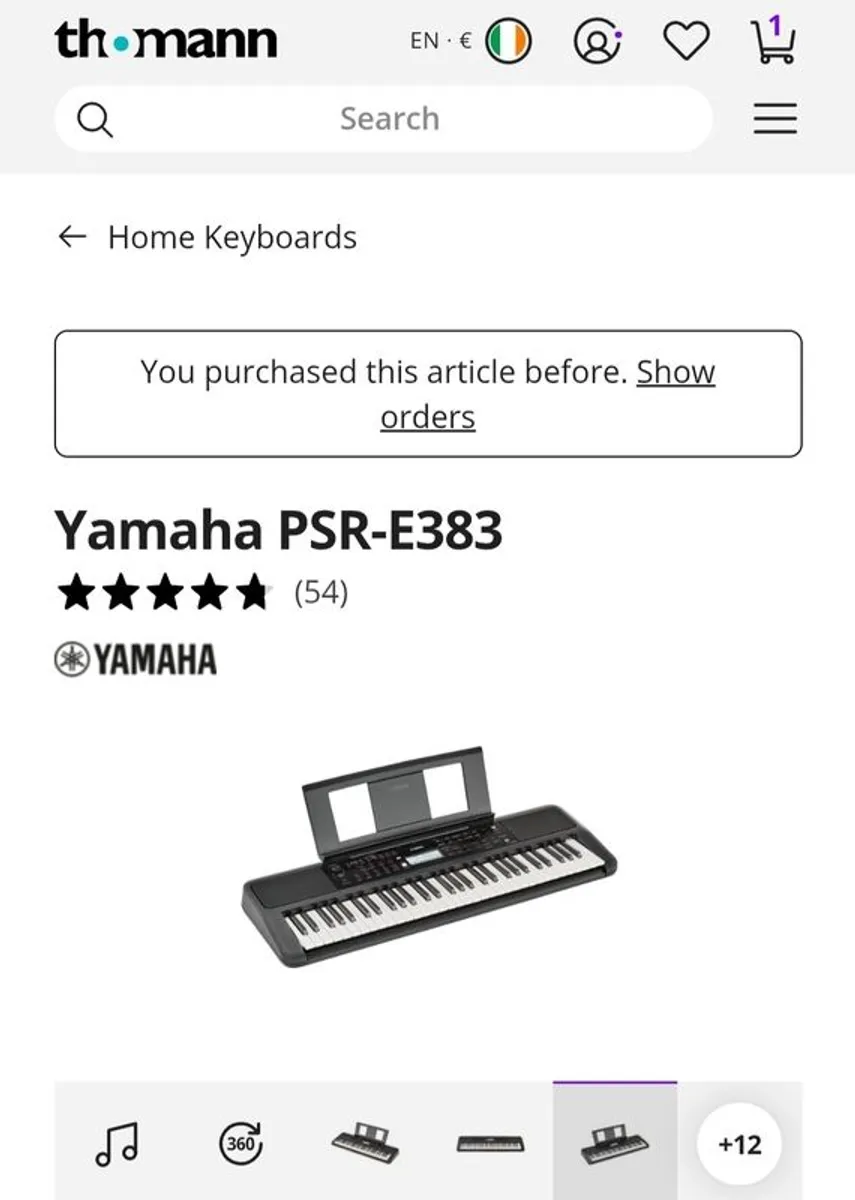Image resolution: width=855 pixels, height=1200 pixels.
Task: Open the sound samples music note
Action: pyautogui.click(x=117, y=1142)
